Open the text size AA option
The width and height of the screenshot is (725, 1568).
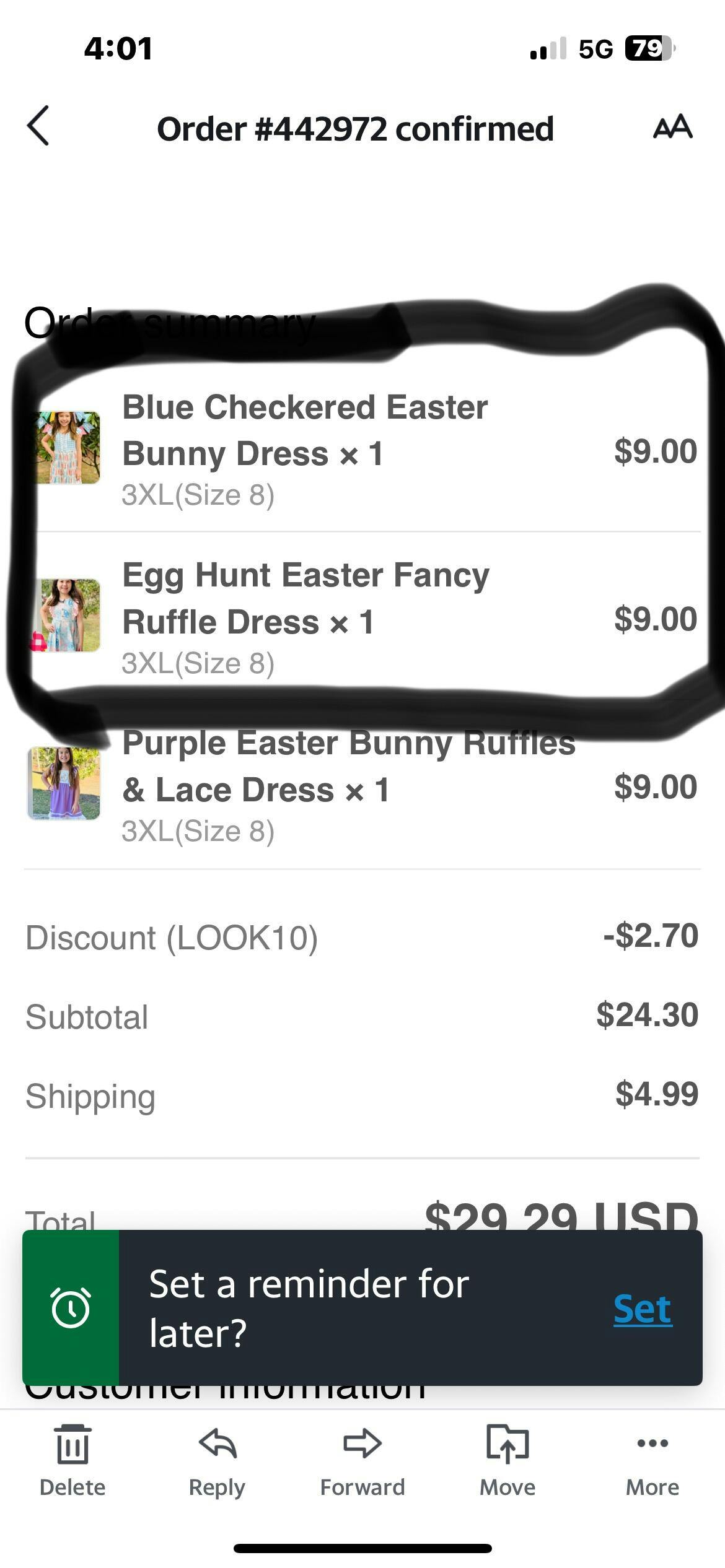coord(672,127)
